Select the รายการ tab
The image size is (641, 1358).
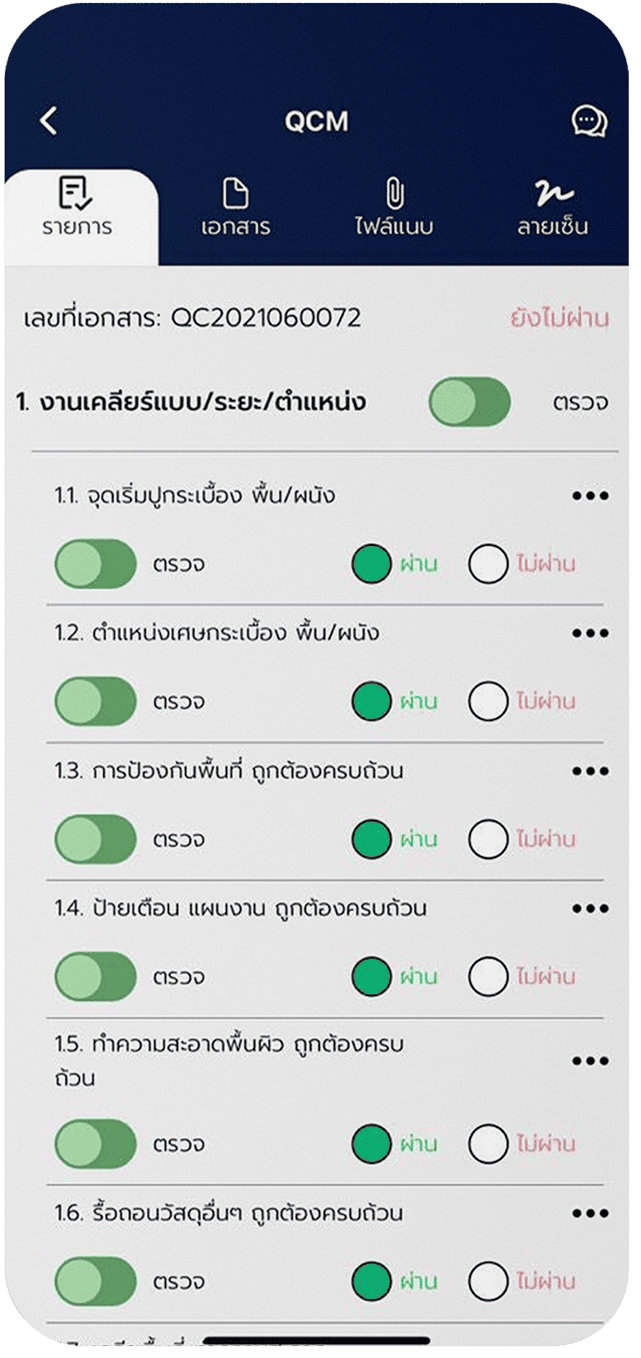pos(77,209)
